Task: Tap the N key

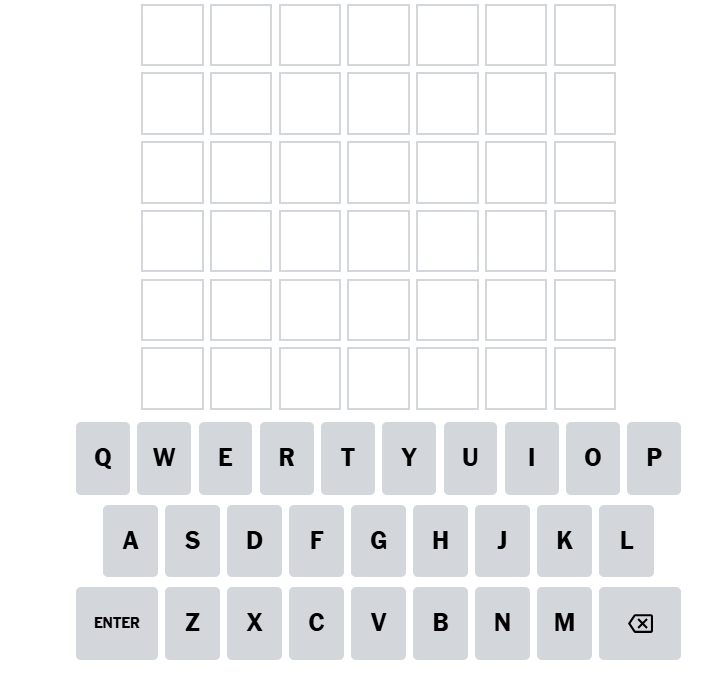Action: pos(502,623)
